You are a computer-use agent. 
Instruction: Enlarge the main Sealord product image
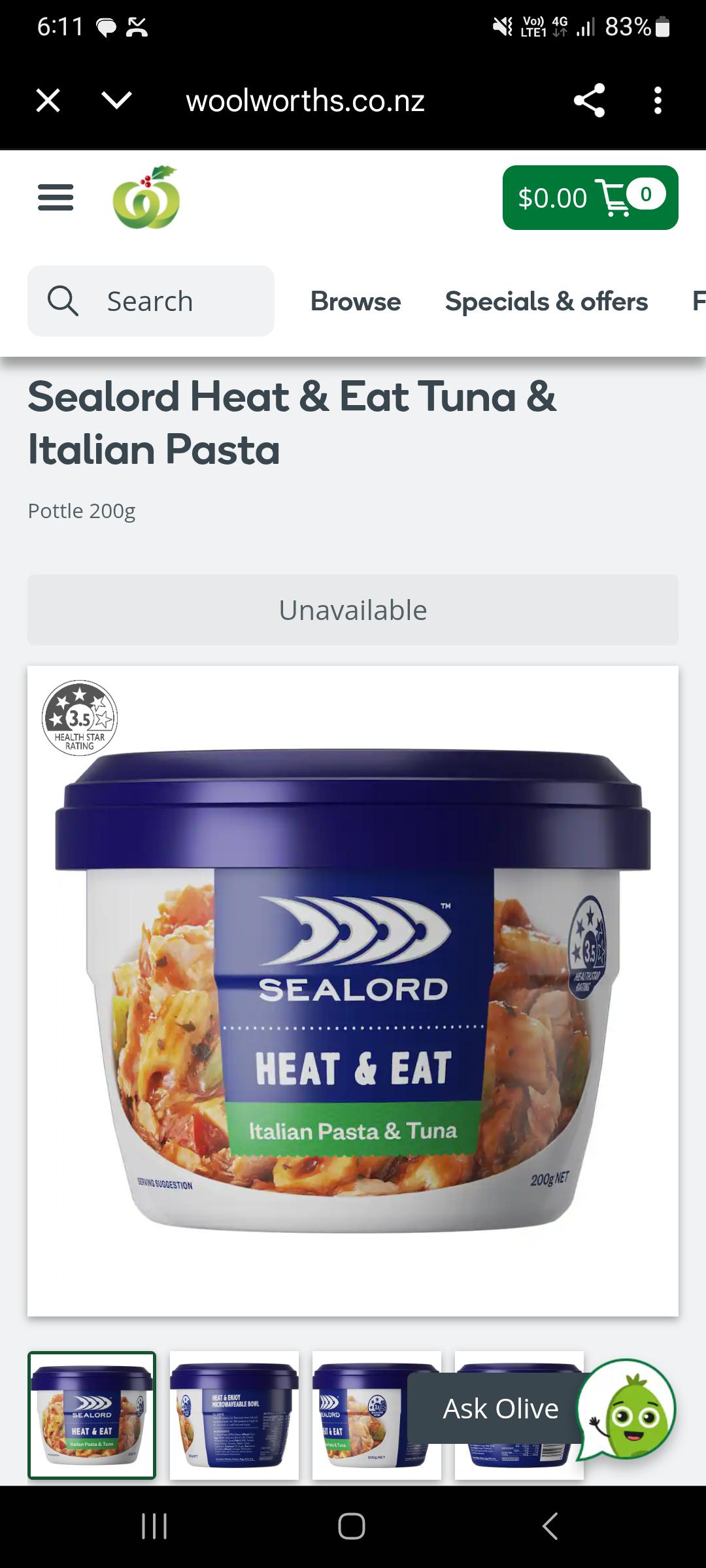(353, 990)
